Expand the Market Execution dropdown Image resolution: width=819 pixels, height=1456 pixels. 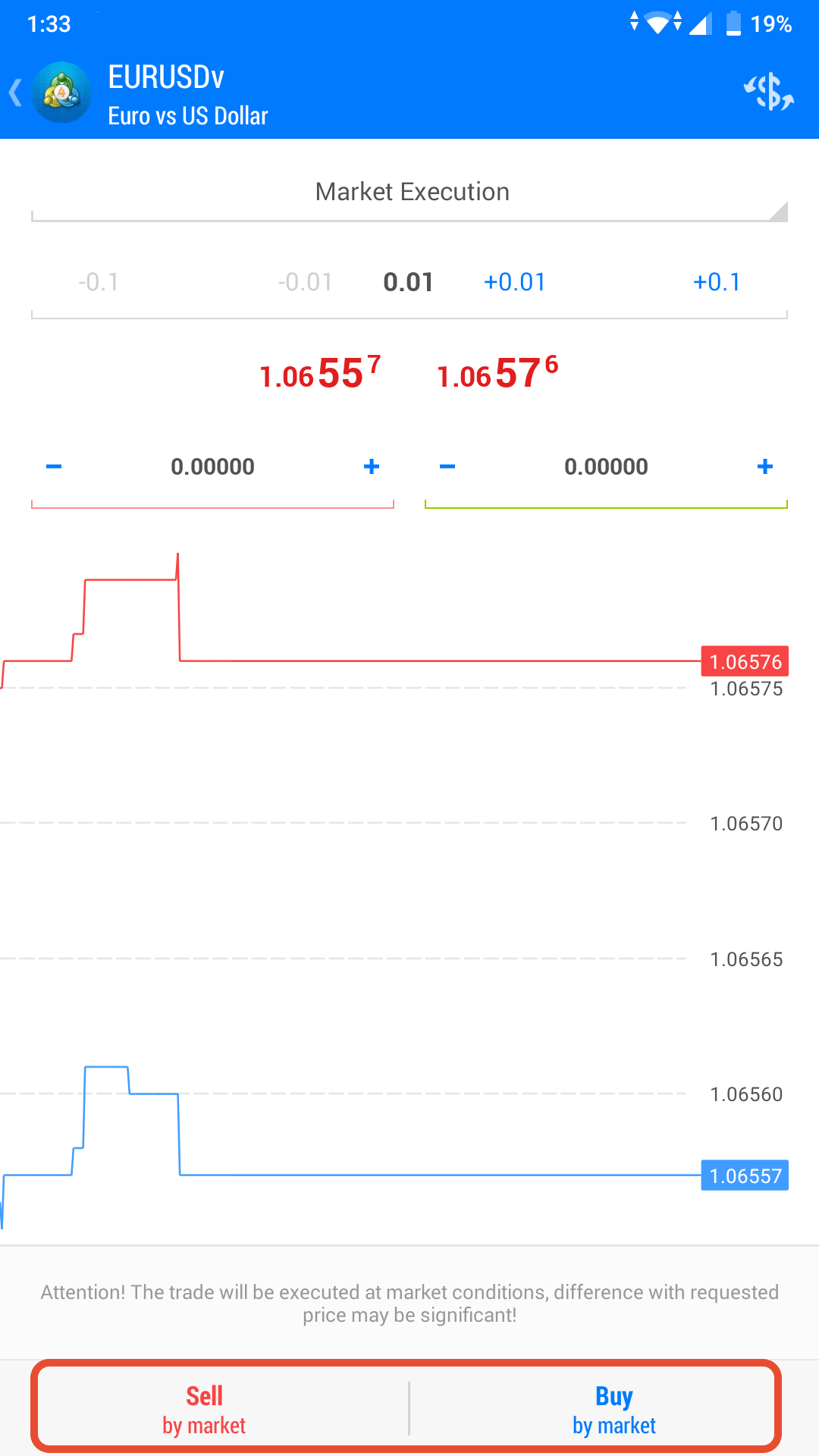[x=409, y=193]
